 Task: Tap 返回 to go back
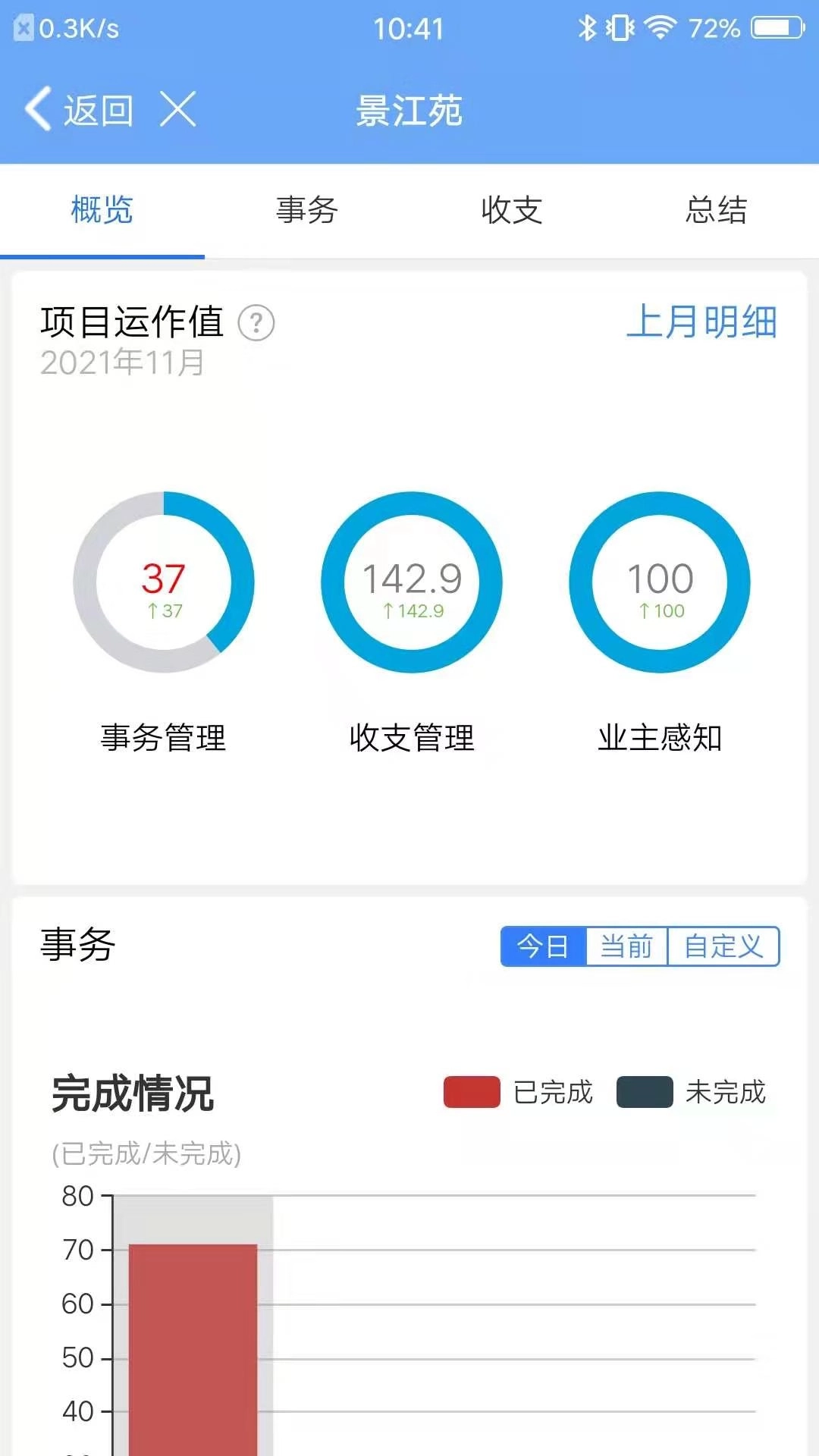99,110
